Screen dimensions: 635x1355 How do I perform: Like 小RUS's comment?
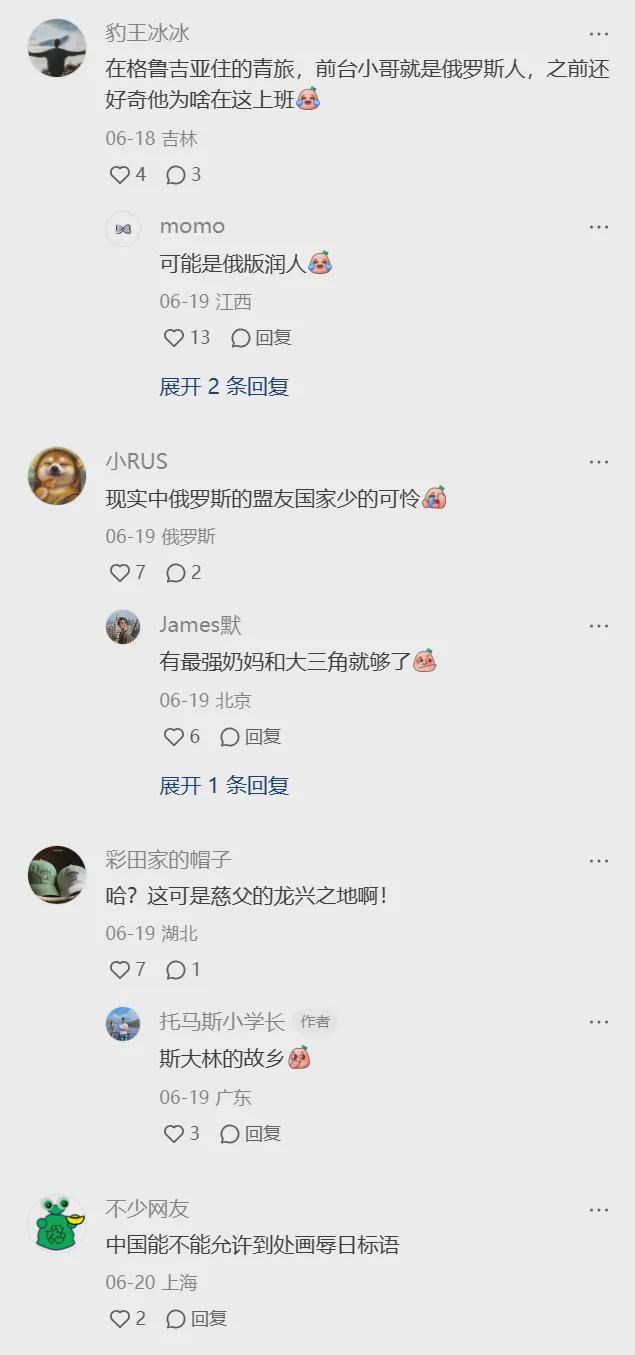[120, 573]
